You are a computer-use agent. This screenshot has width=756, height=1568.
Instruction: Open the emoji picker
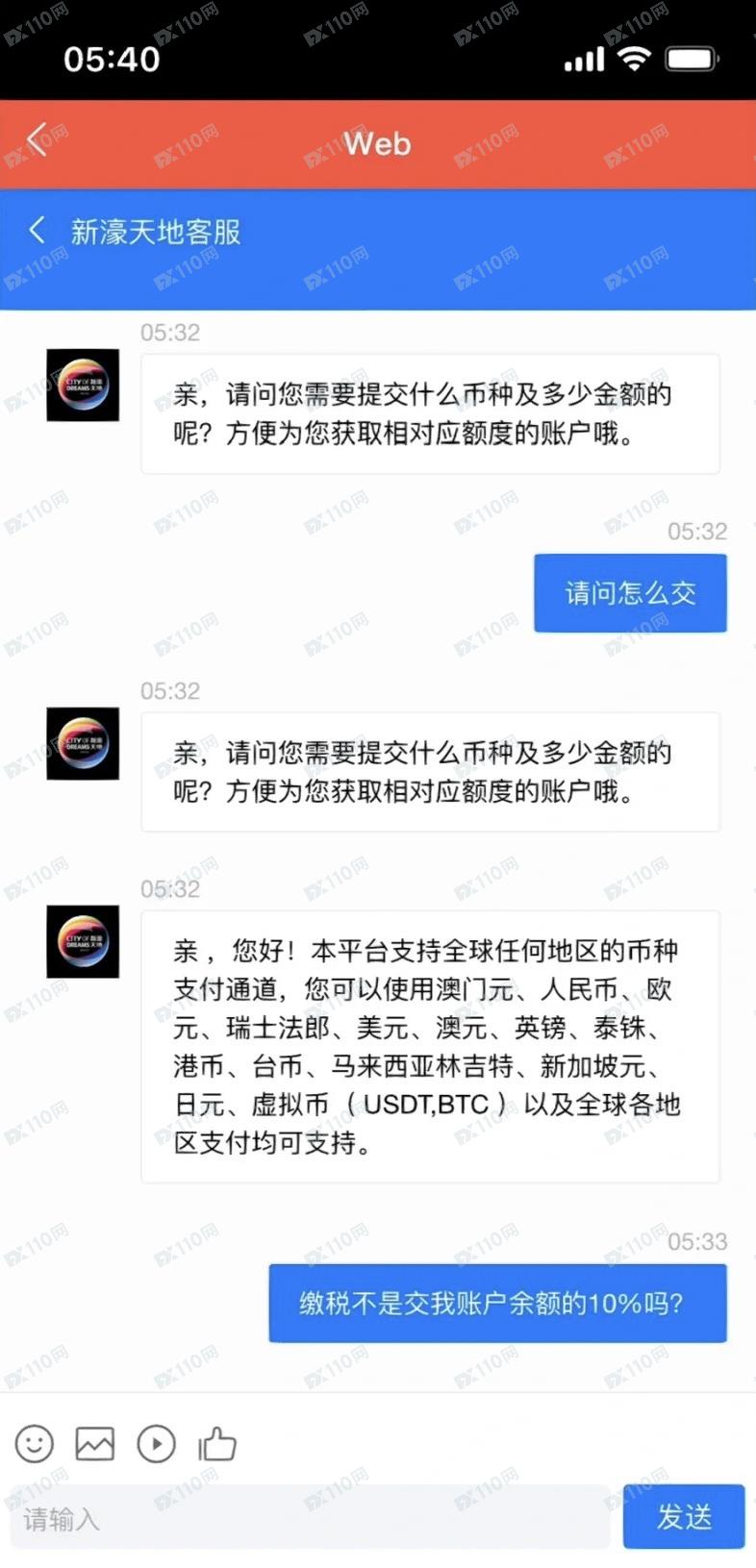35,1443
